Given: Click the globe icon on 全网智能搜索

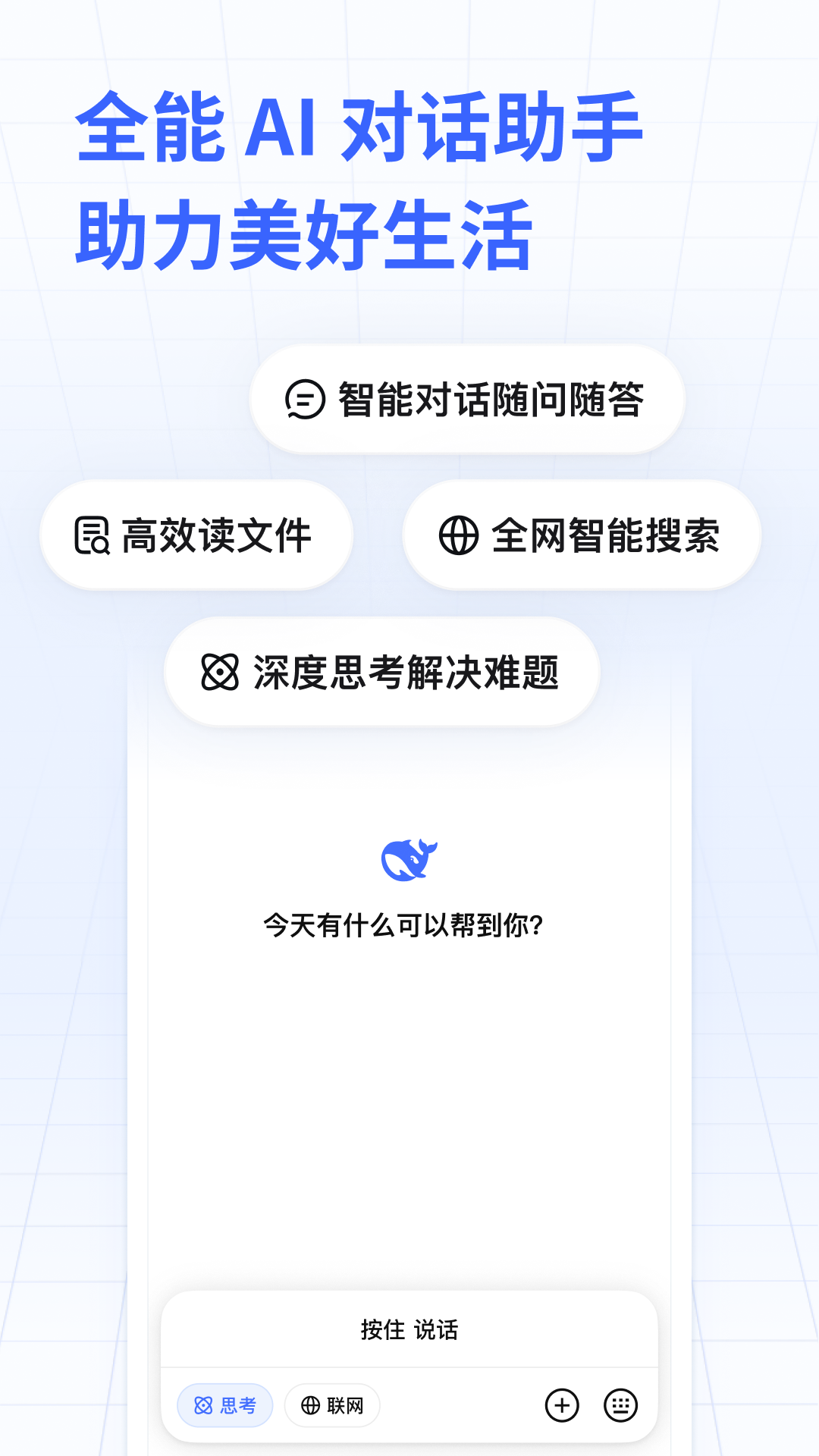Looking at the screenshot, I should pyautogui.click(x=460, y=535).
